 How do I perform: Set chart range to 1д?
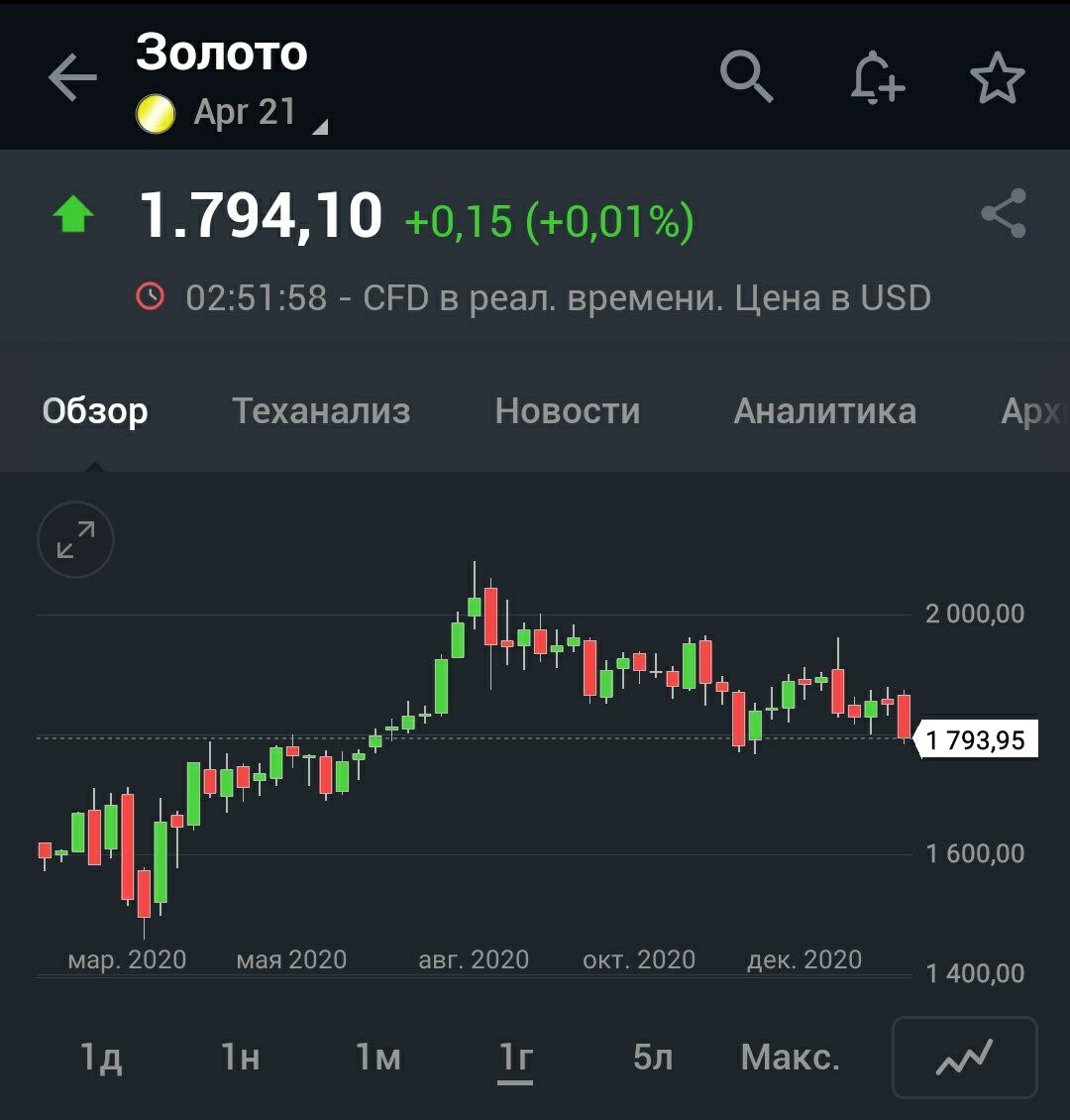click(x=101, y=1058)
